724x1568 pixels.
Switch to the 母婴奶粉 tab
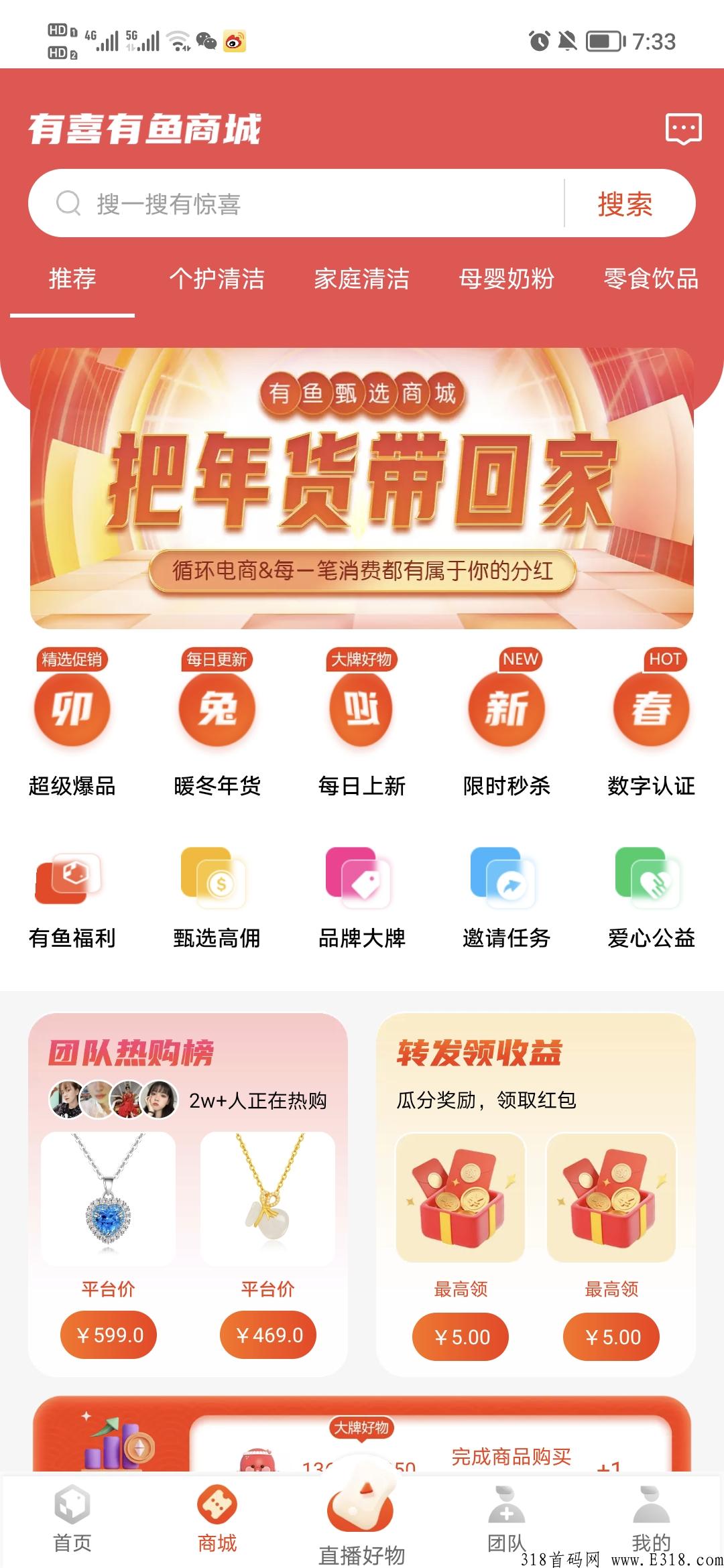click(x=506, y=279)
